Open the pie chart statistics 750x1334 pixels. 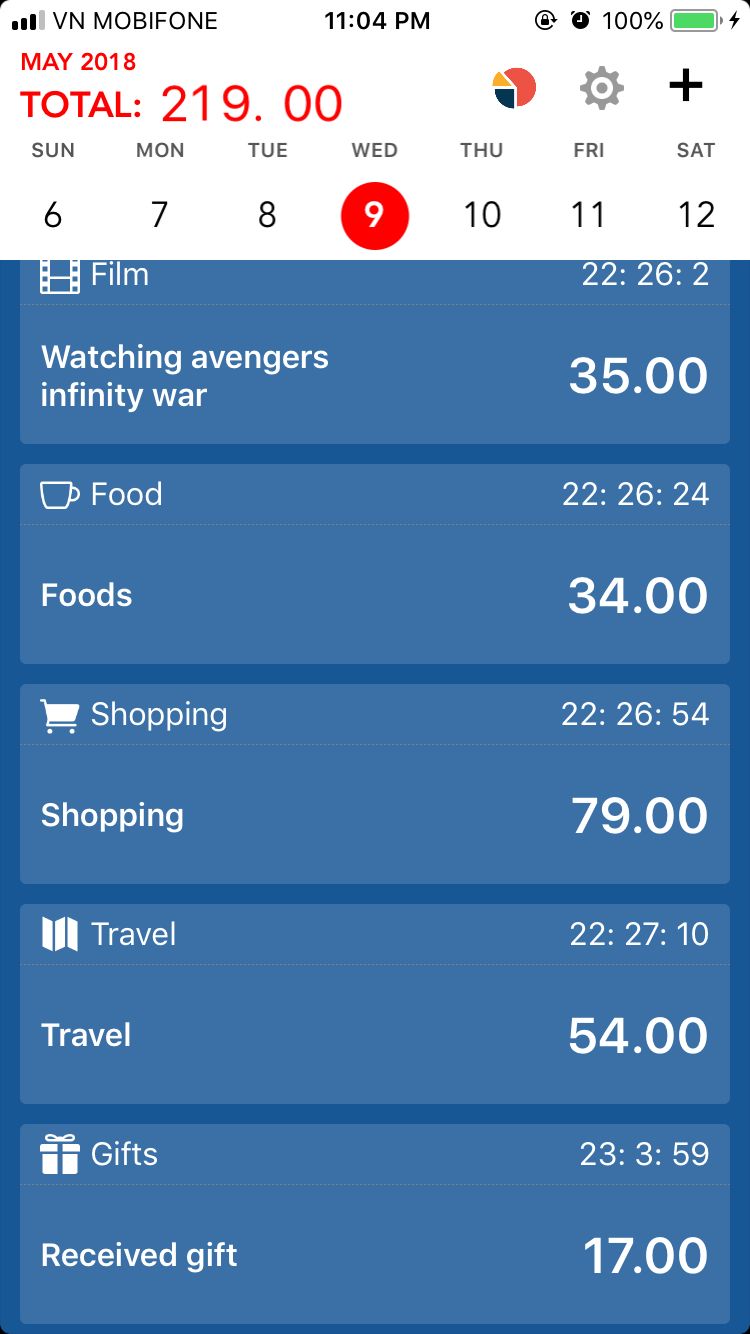coord(514,88)
